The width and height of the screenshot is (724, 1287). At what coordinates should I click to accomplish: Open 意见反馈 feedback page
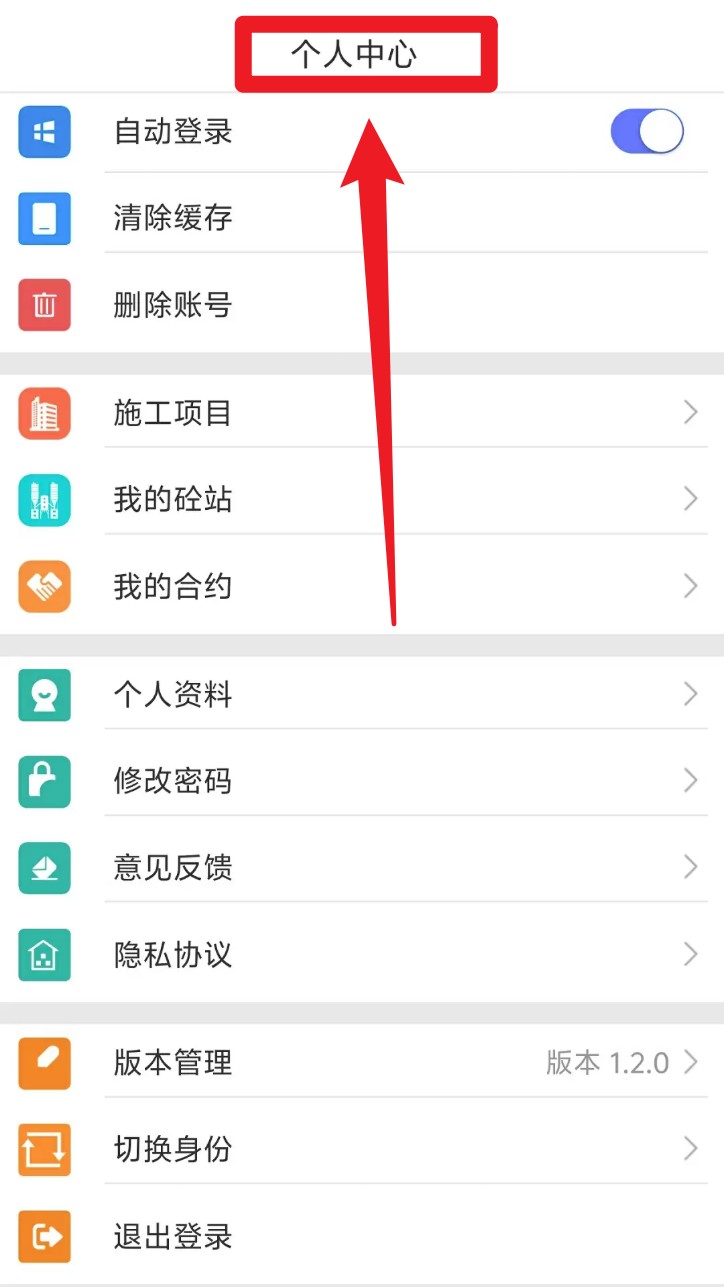coord(362,867)
